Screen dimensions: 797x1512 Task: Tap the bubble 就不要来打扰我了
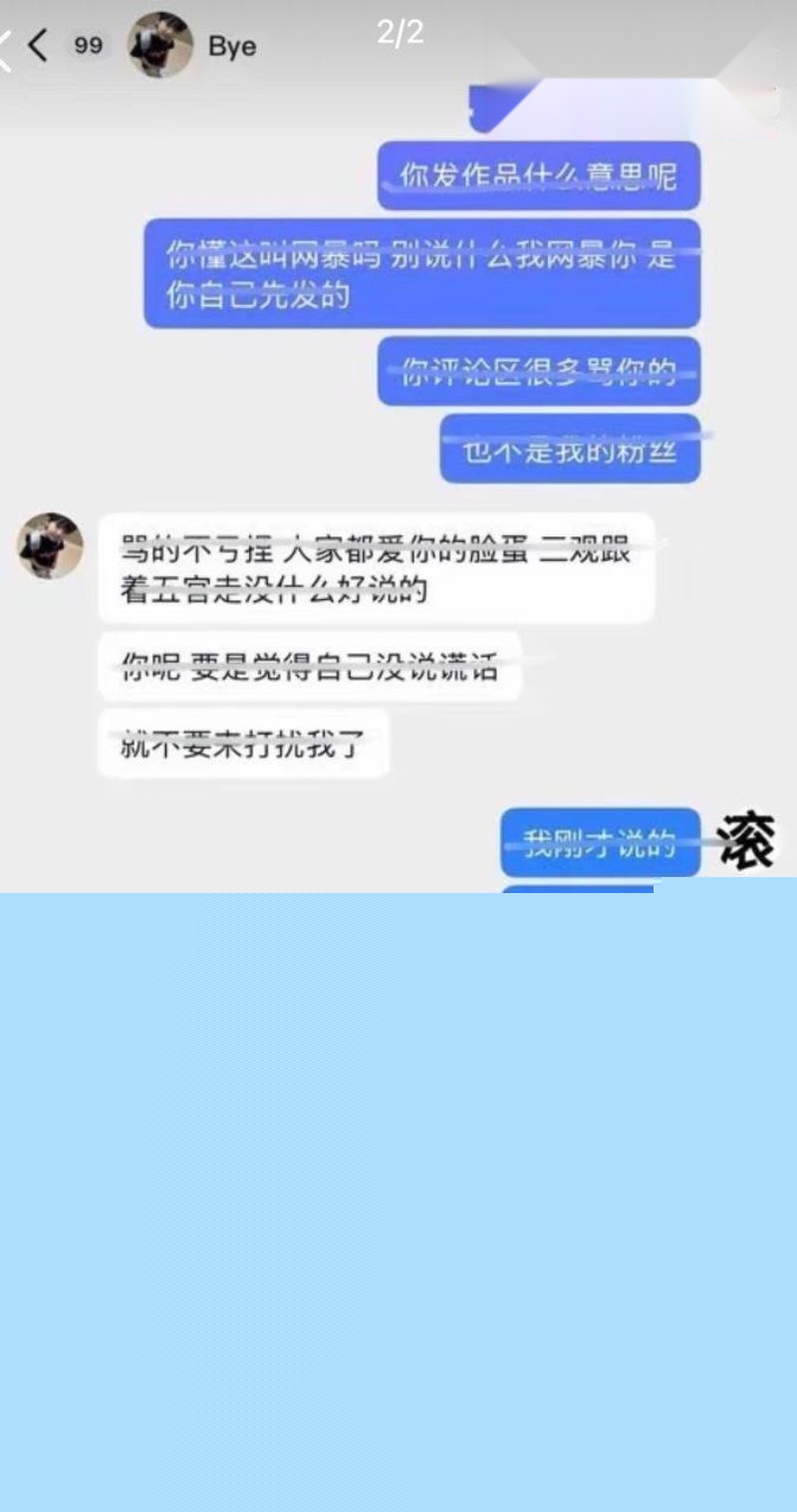point(249,740)
